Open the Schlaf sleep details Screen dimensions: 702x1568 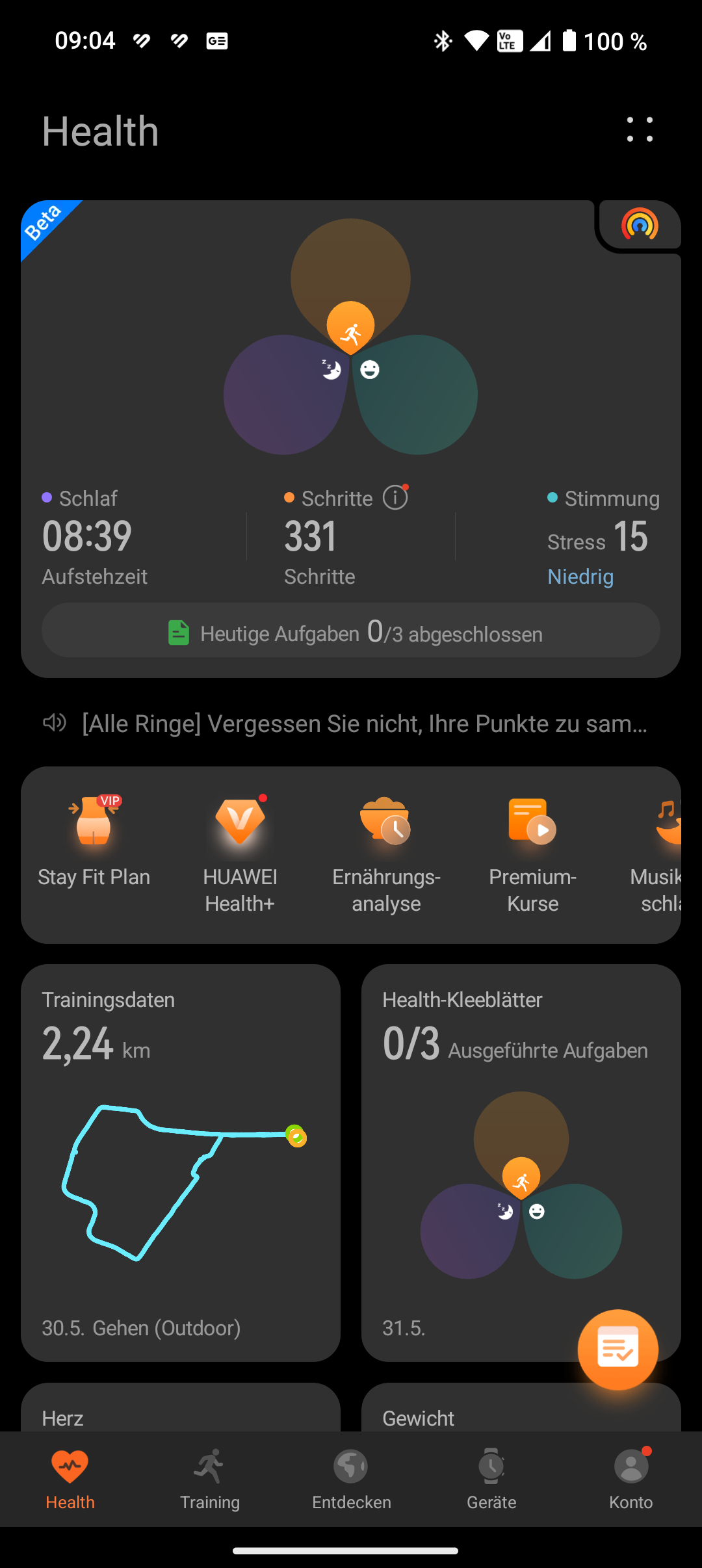95,537
